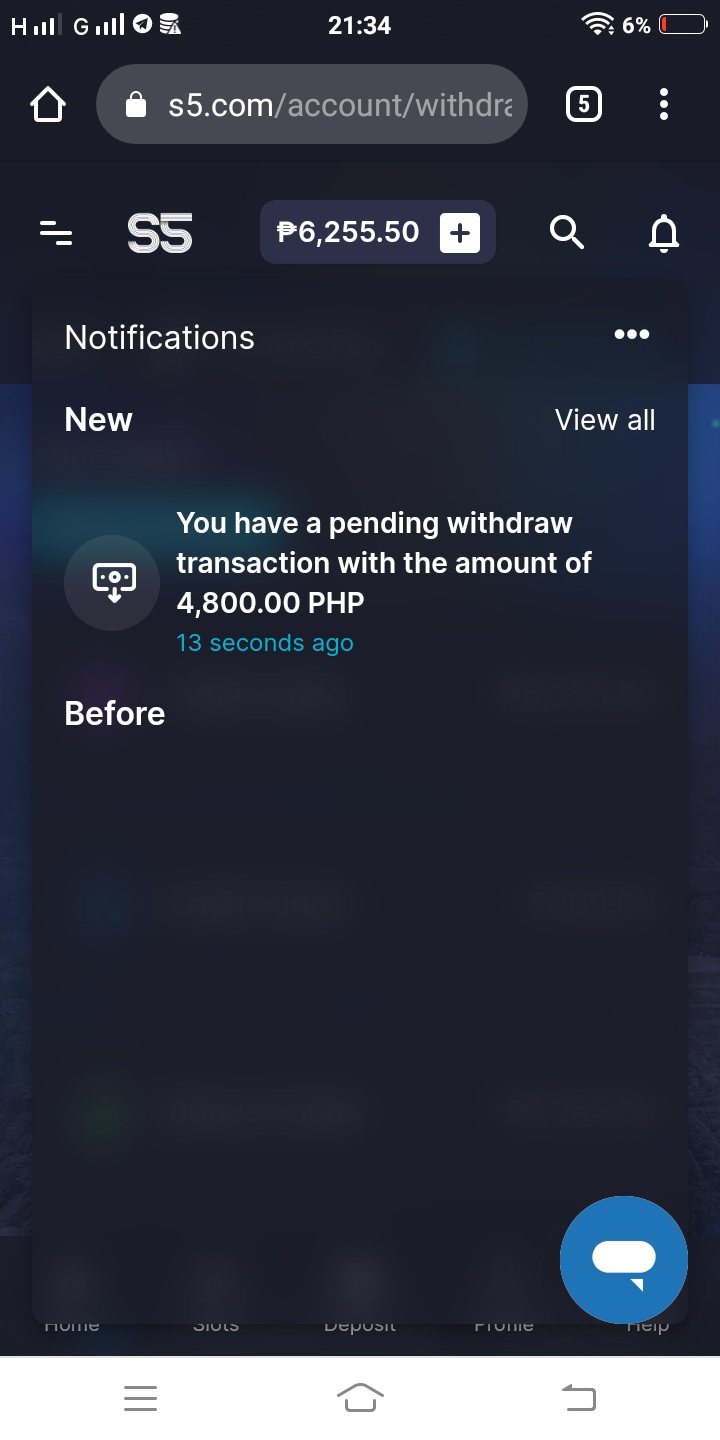Viewport: 720px width, 1440px height.
Task: Open the live chat bubble
Action: (623, 1259)
